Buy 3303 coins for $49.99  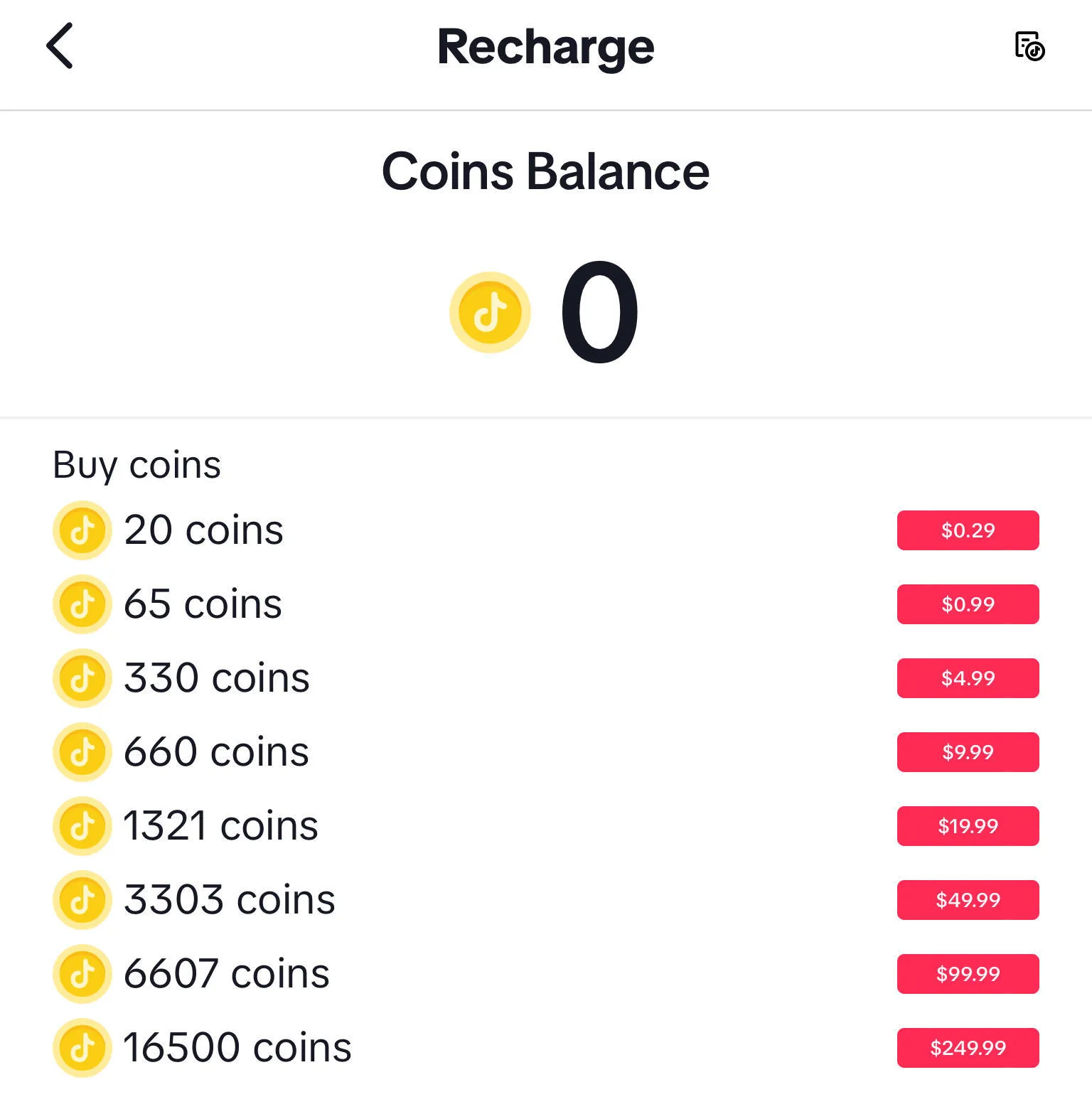coord(968,899)
